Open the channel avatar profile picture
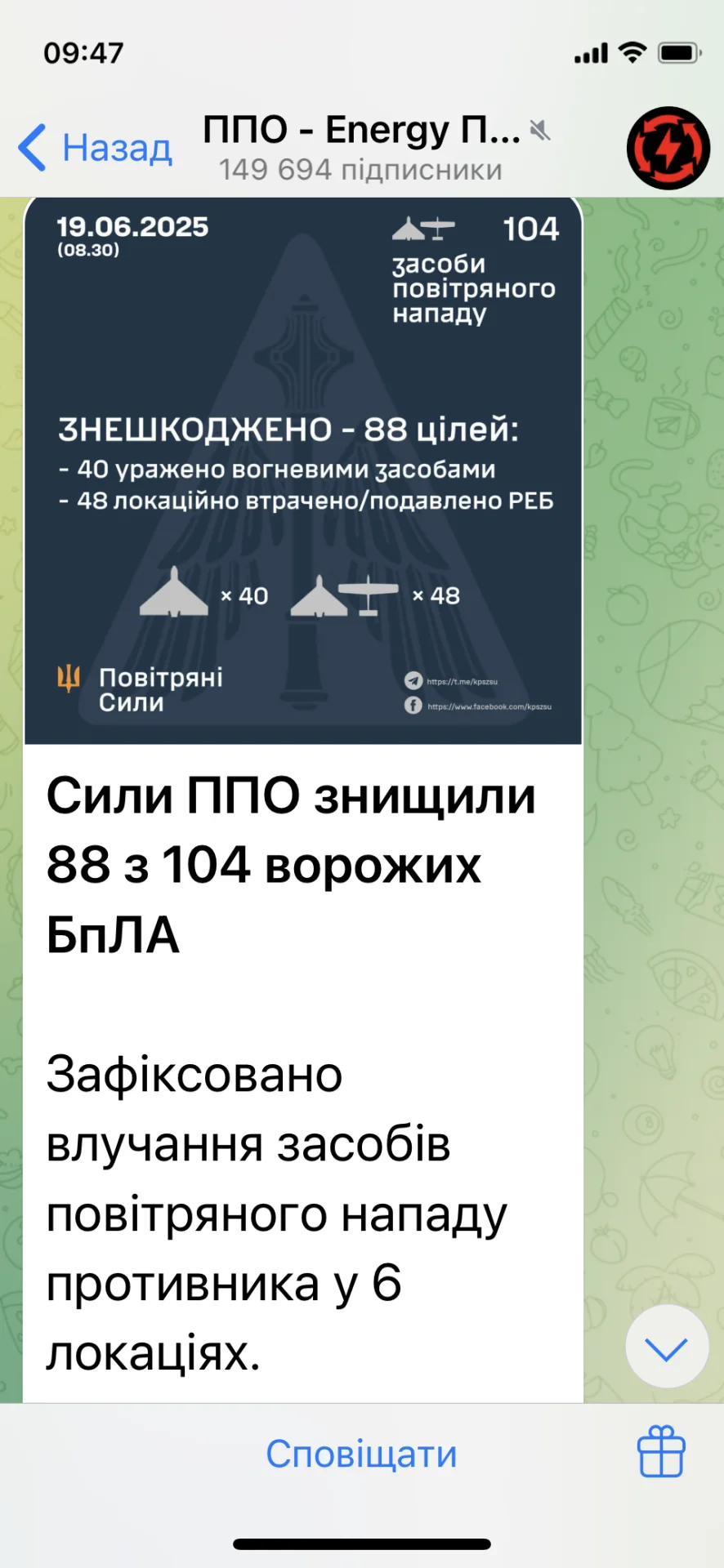Viewport: 724px width, 1568px height. pos(668,149)
